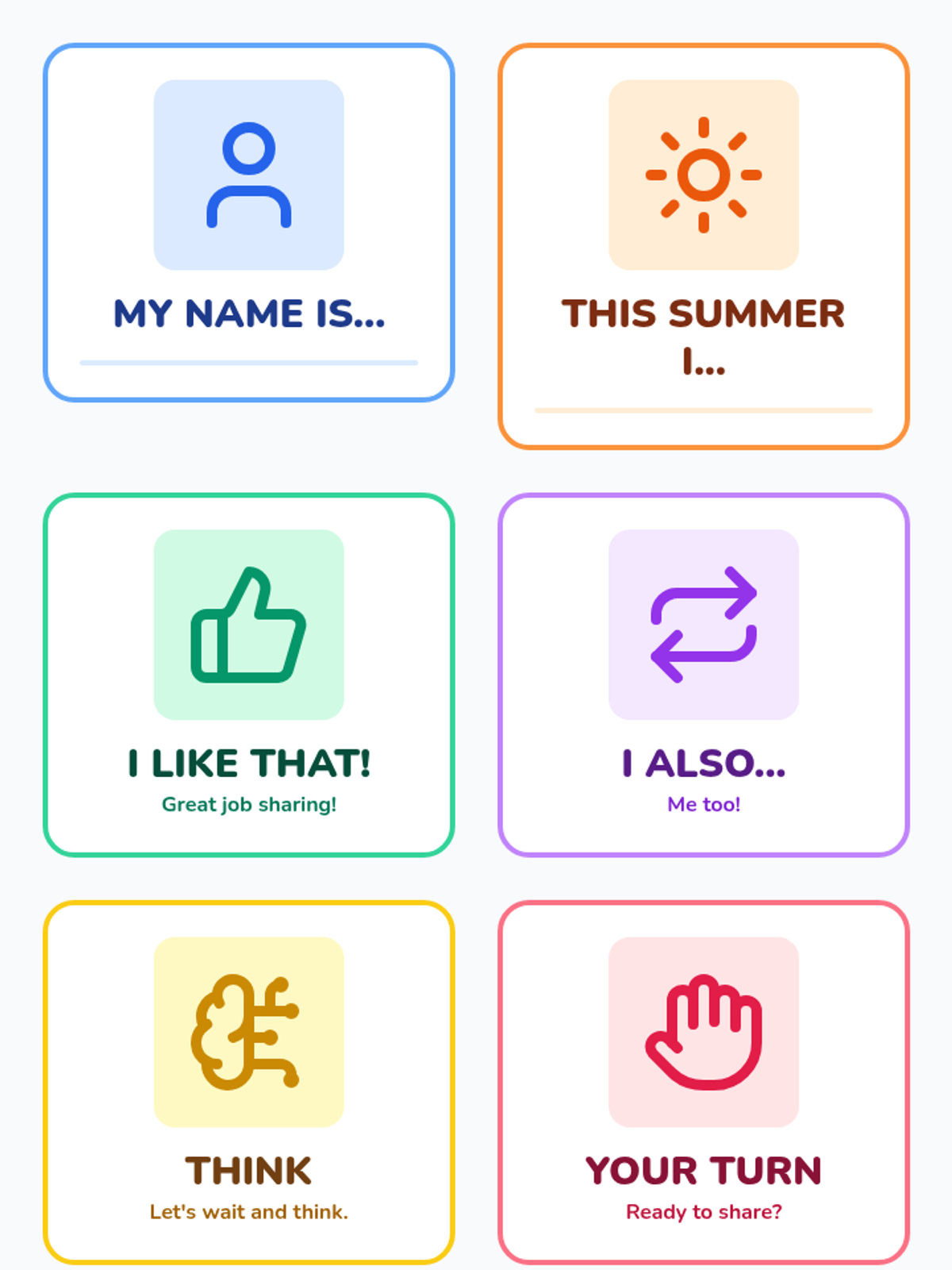
Task: Select the "My name is..." card
Action: point(249,223)
